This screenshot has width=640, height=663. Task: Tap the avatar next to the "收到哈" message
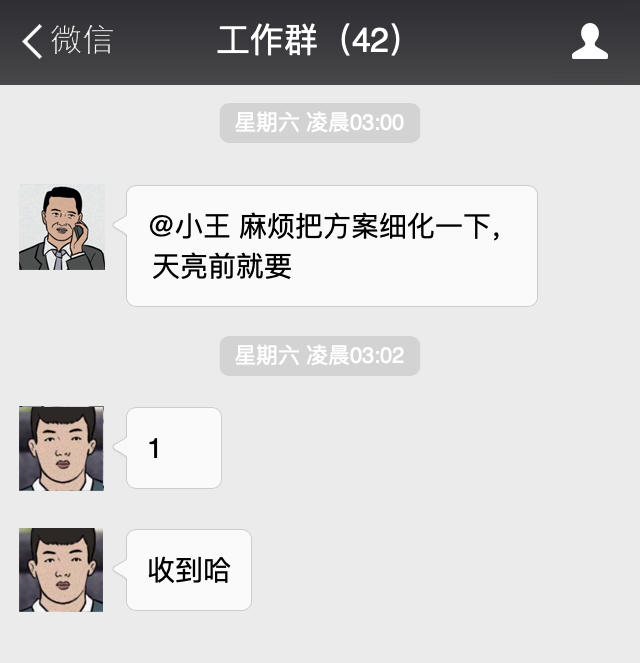tap(61, 570)
